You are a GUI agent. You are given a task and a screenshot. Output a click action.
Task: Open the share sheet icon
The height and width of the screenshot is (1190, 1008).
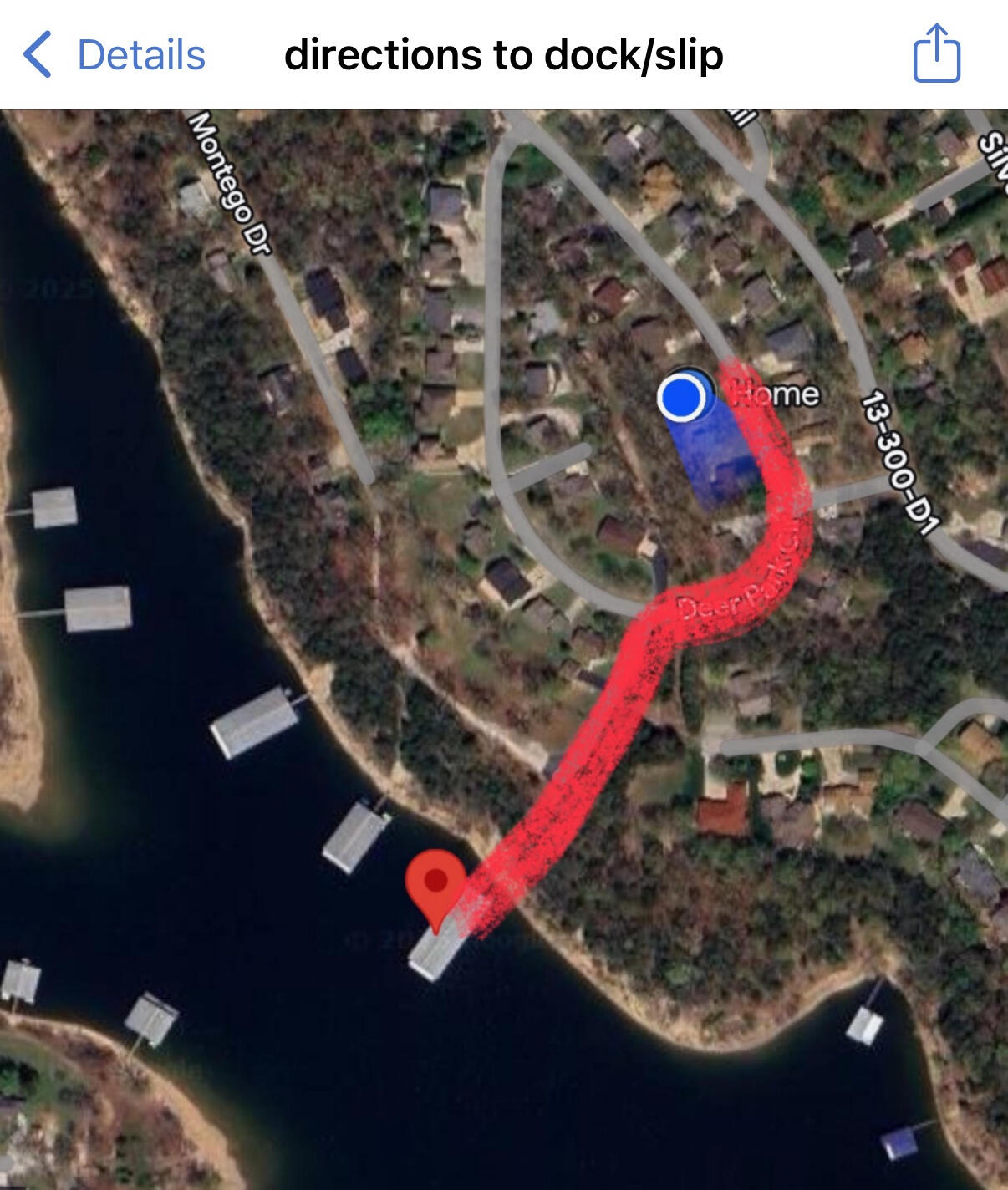point(936,54)
